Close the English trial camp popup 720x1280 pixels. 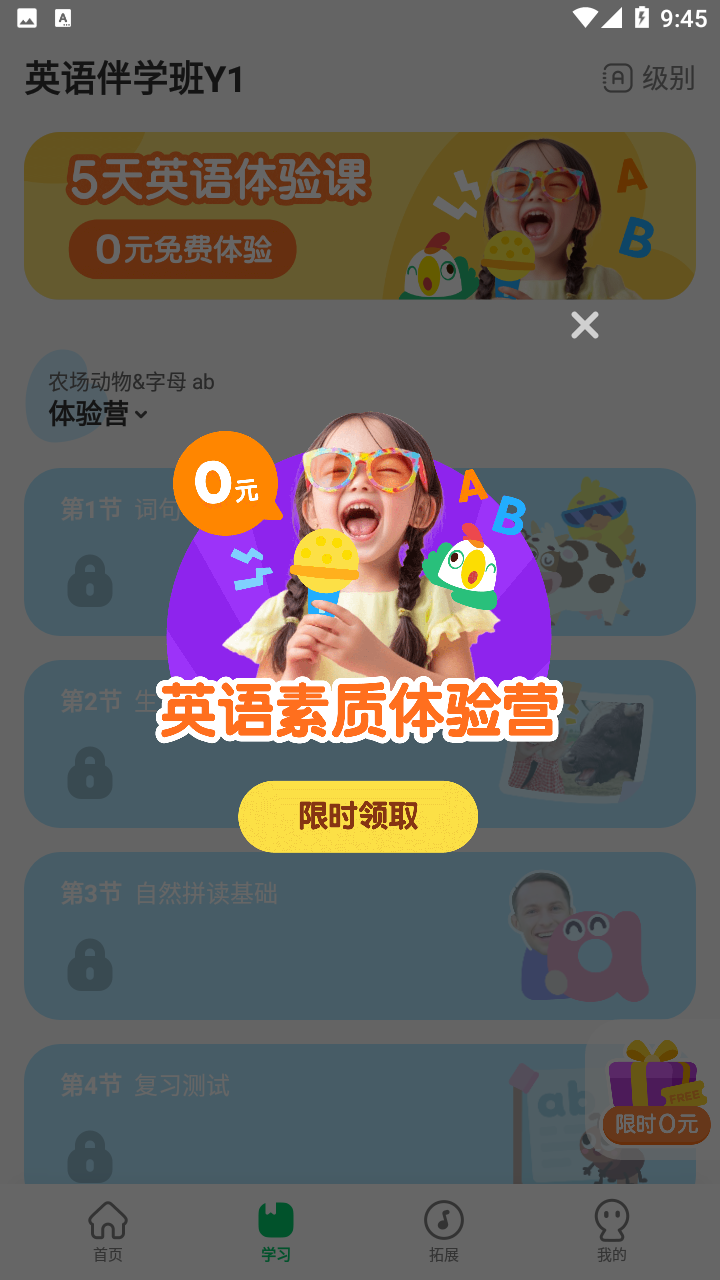(x=584, y=325)
